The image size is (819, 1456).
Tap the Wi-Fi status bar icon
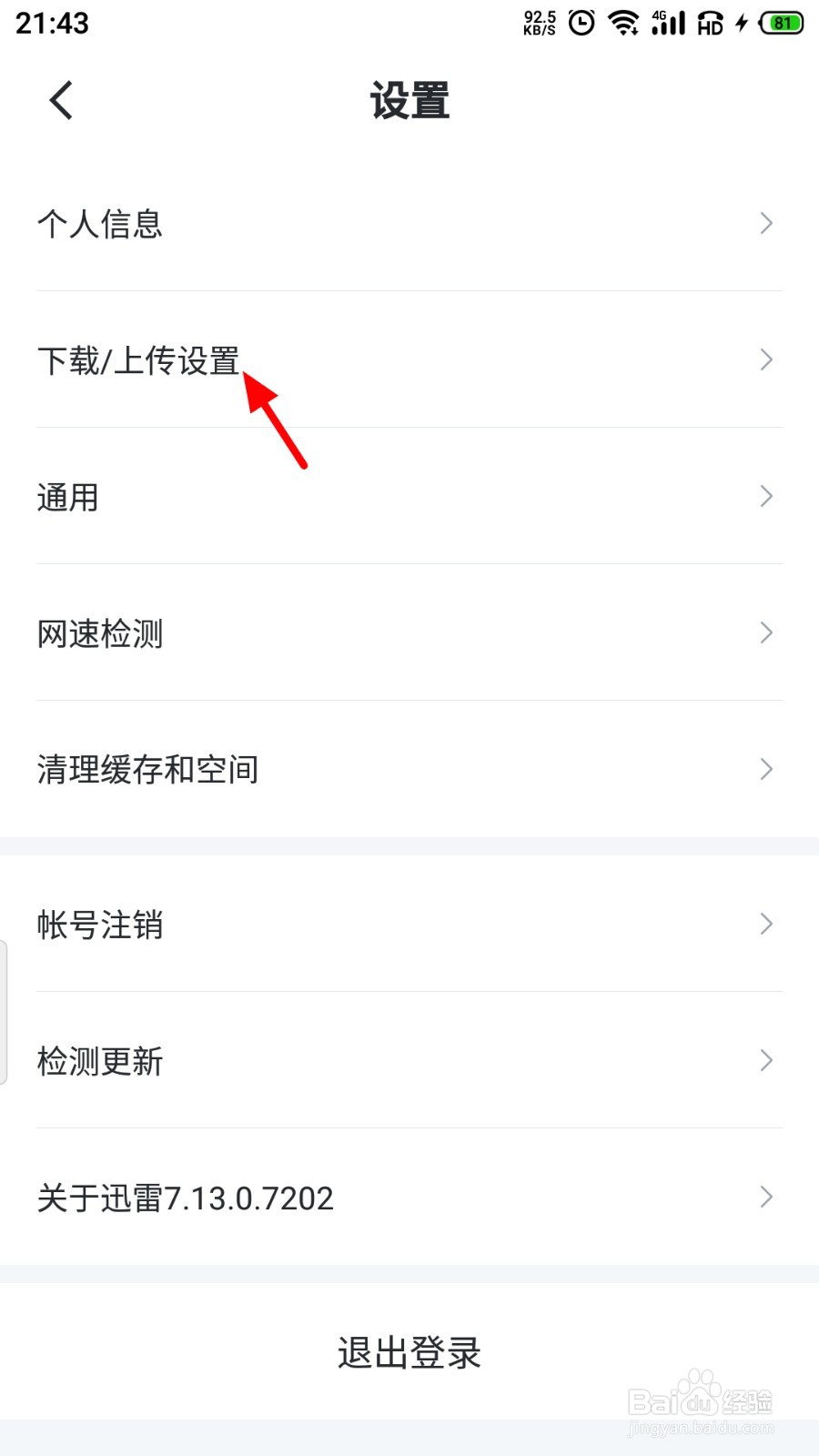tap(624, 23)
